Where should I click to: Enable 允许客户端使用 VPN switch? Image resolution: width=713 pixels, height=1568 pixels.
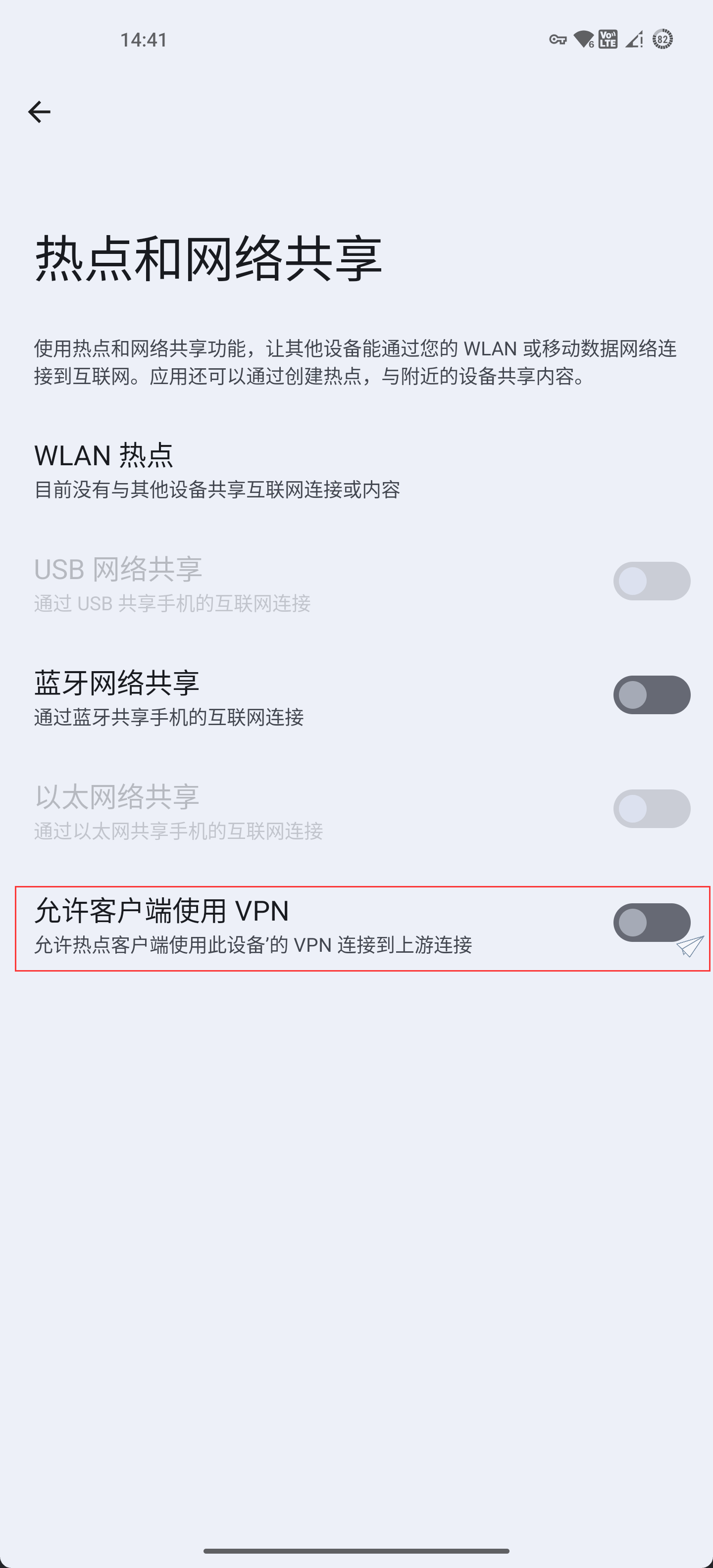click(651, 922)
